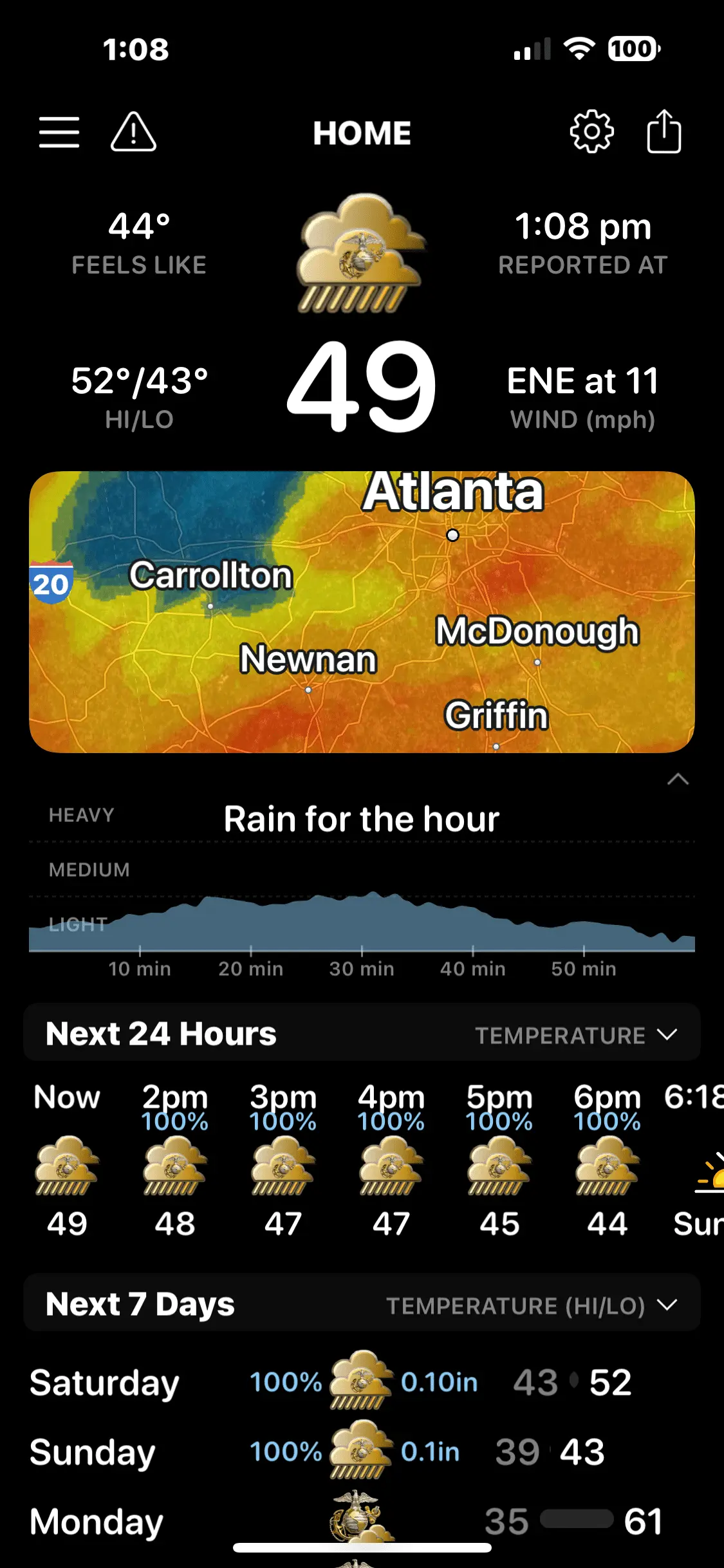
Task: Open the TEMPERATURE (HI/LO) dropdown for Next 7 Days
Action: 531,1305
